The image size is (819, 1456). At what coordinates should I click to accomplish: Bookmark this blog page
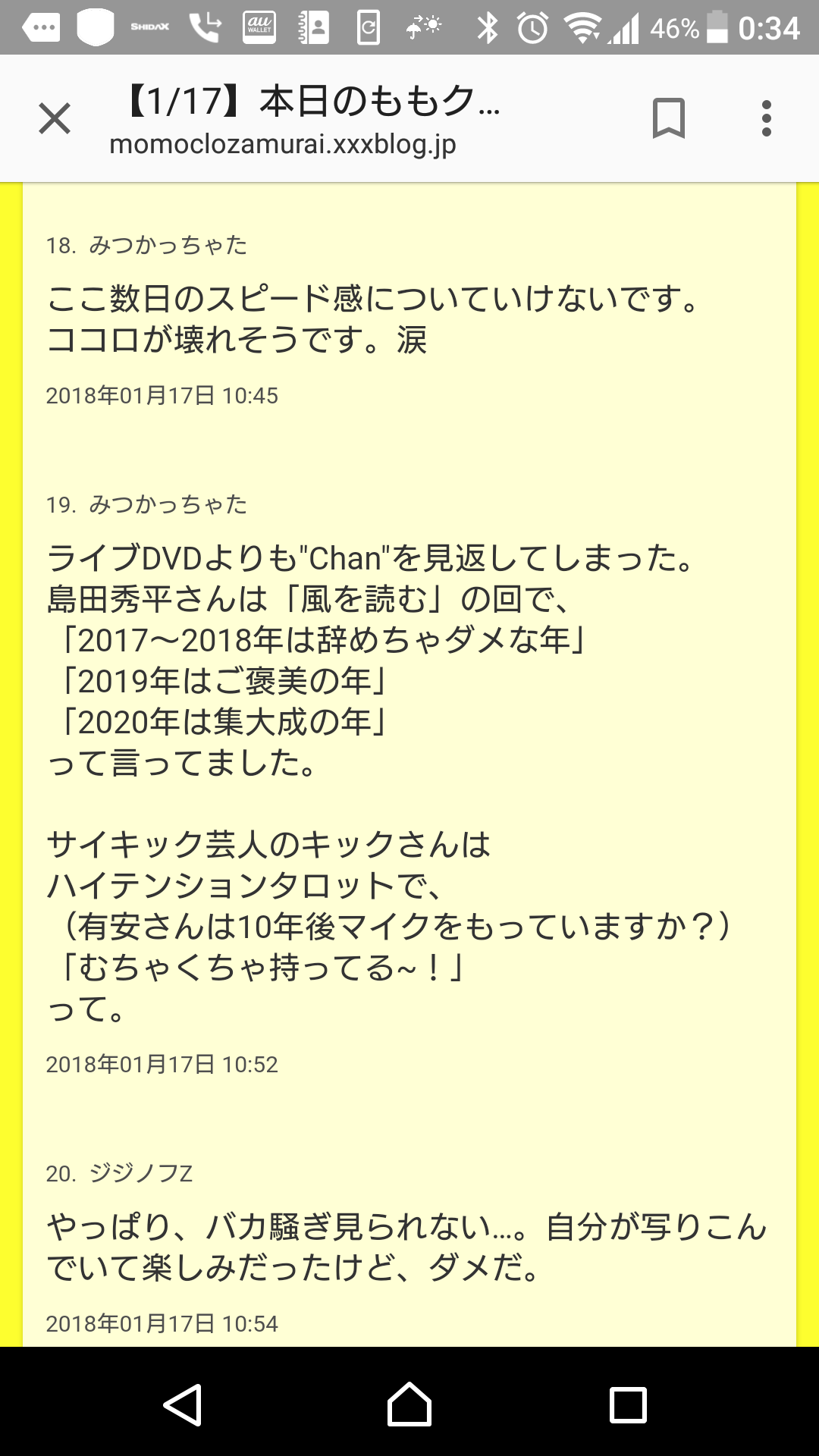tap(668, 119)
